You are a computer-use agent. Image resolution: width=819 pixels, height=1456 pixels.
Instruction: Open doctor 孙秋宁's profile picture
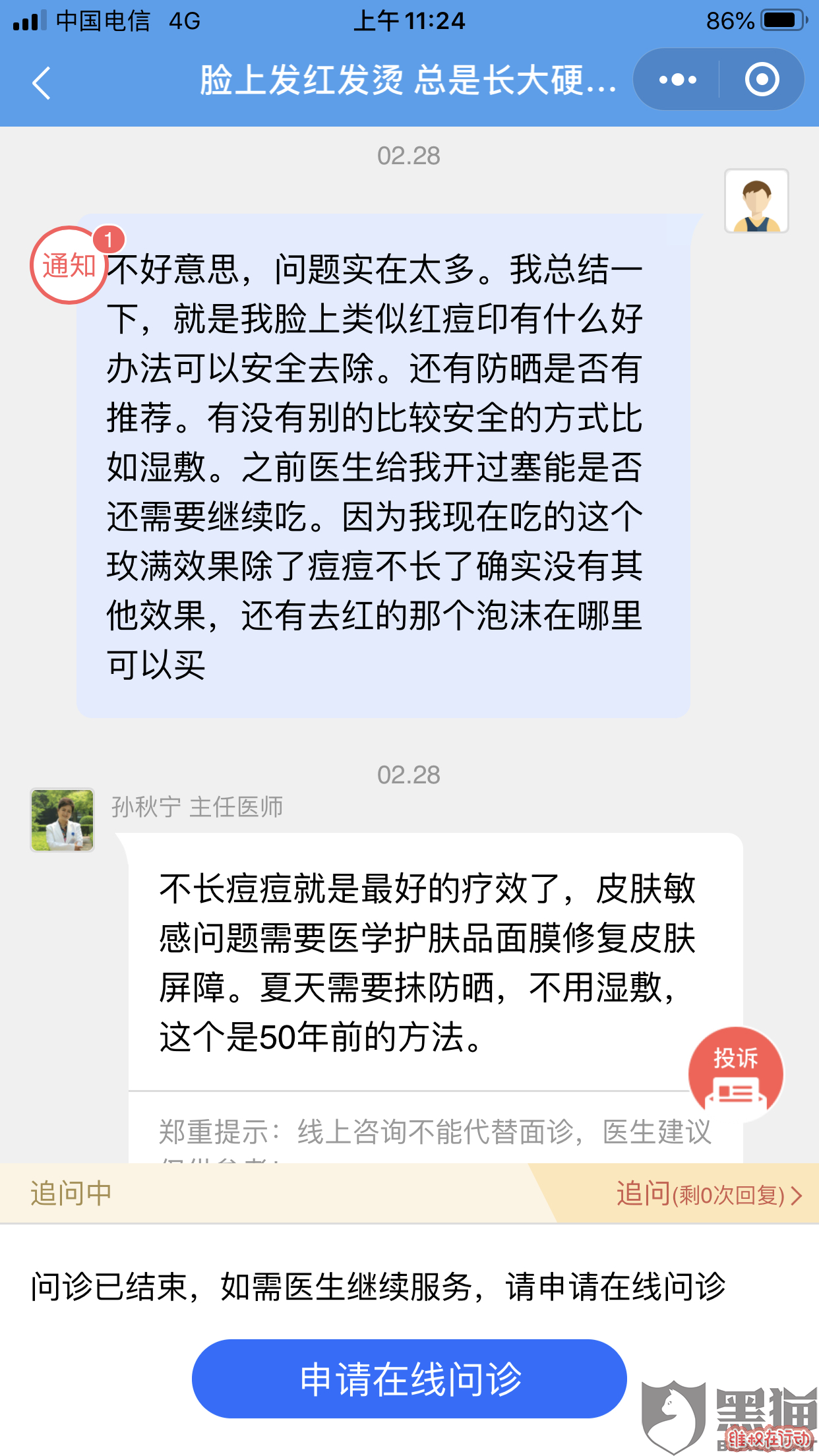[x=63, y=820]
